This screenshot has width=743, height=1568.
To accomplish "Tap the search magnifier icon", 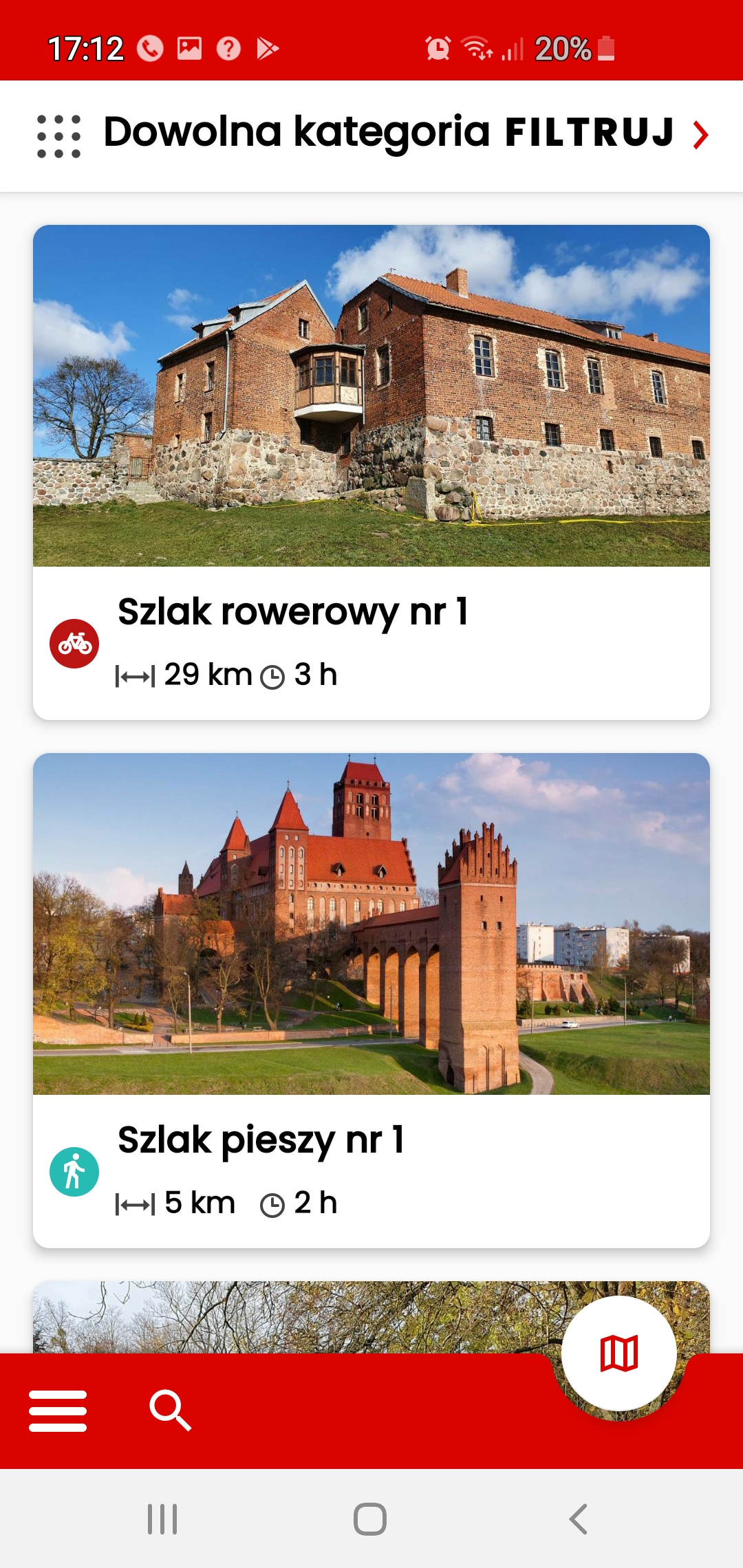I will [170, 1411].
